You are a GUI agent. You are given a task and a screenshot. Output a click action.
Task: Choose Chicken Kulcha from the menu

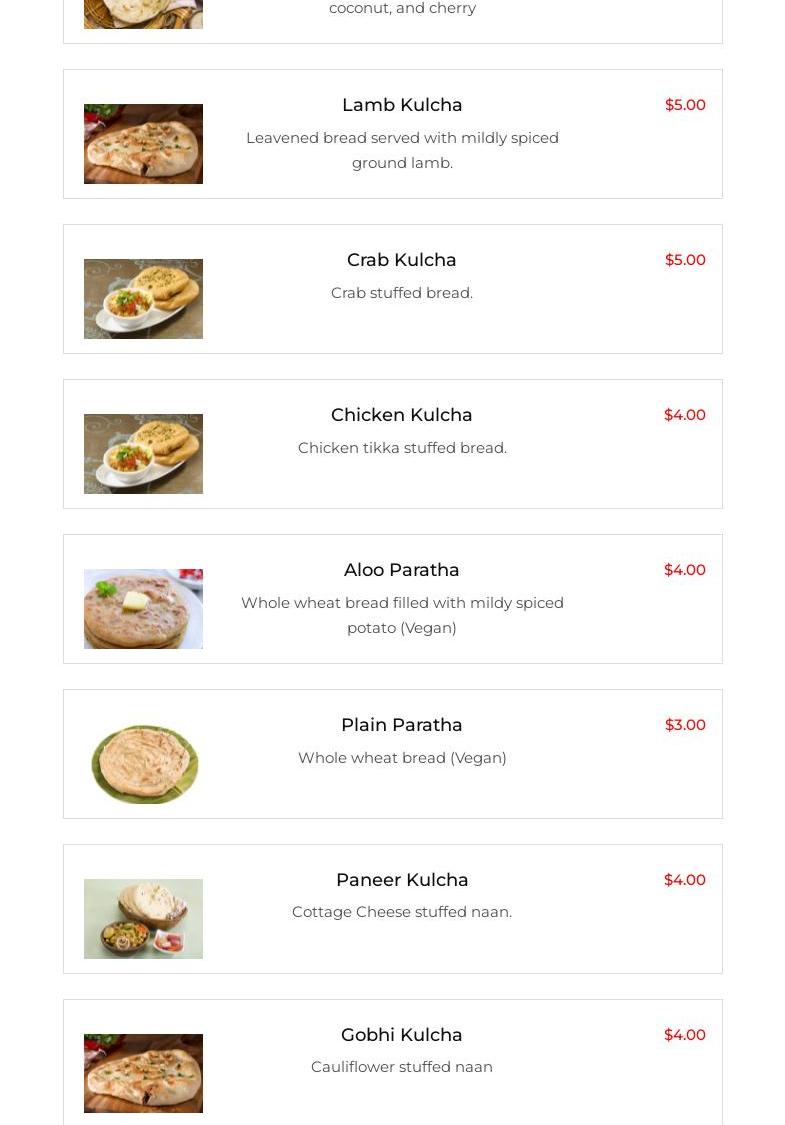point(401,415)
